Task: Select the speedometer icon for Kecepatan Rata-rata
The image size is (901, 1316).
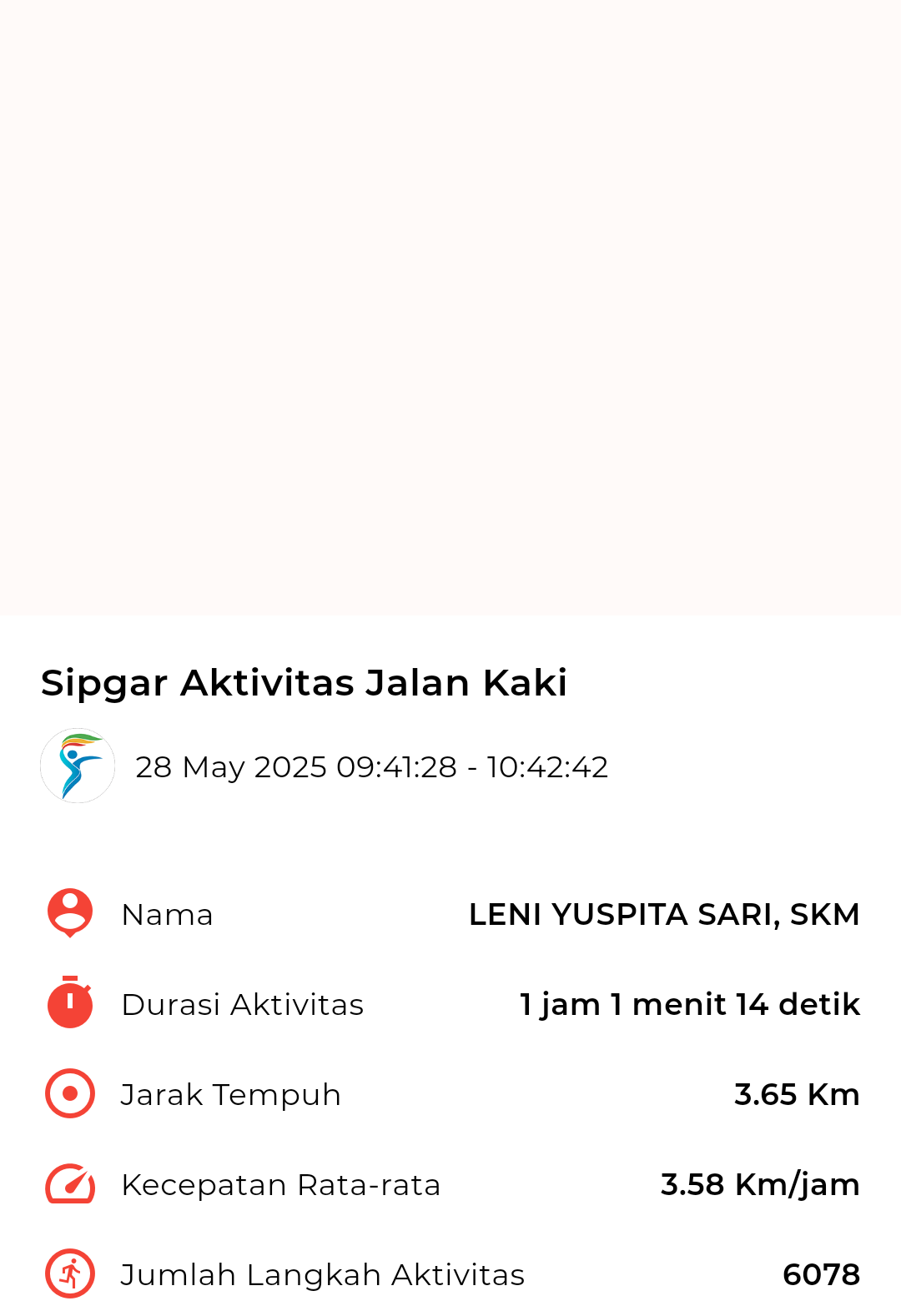Action: (68, 1183)
